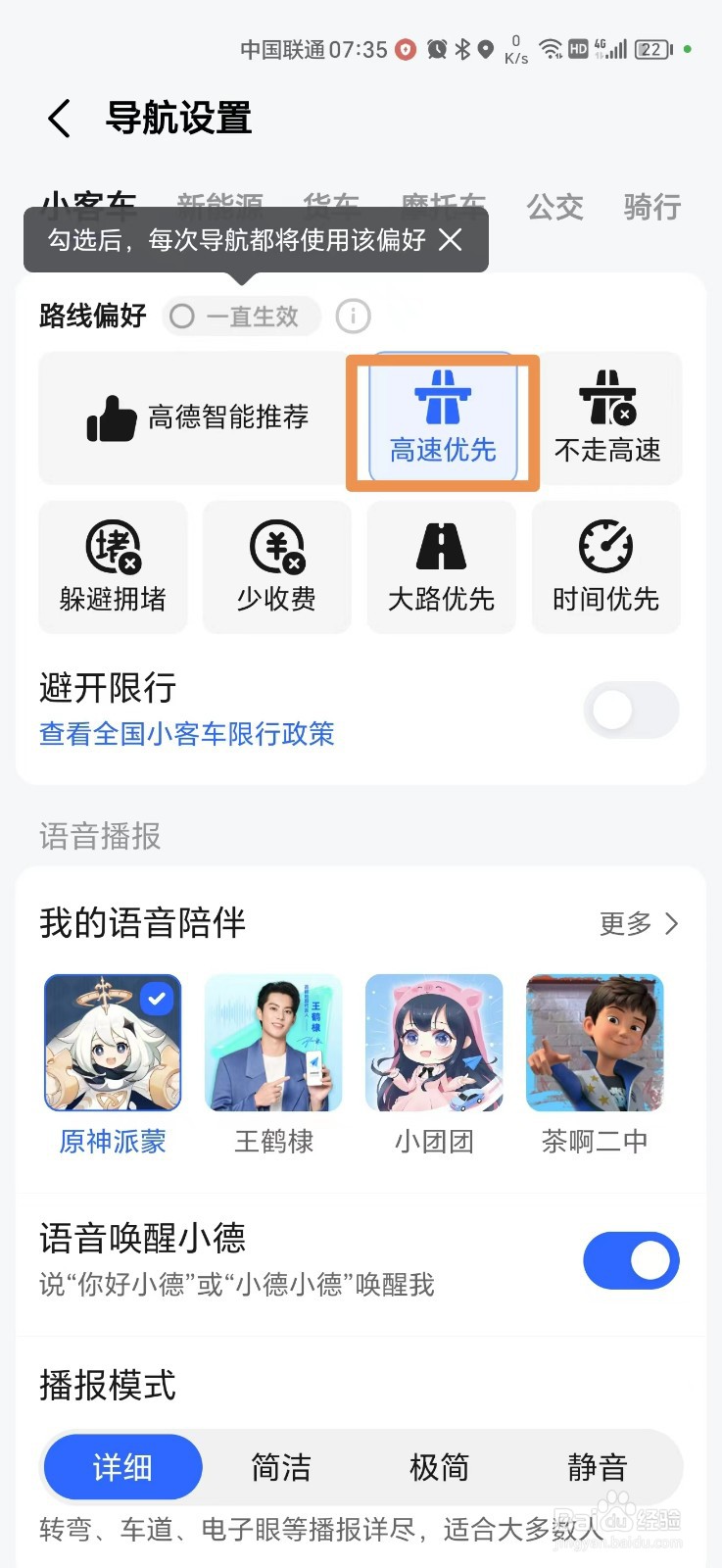Open the route preference info icon
Image resolution: width=722 pixels, height=1568 pixels.
tap(353, 316)
